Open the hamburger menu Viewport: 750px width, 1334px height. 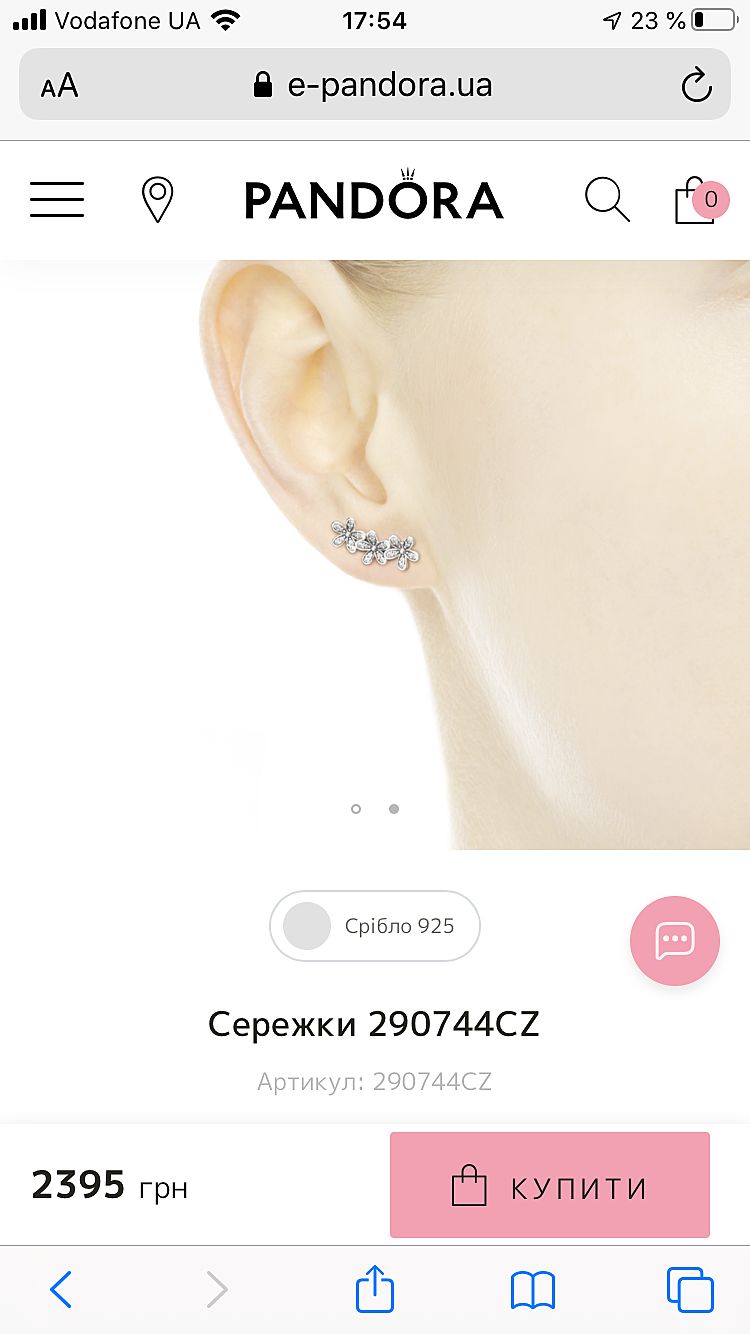tap(57, 199)
